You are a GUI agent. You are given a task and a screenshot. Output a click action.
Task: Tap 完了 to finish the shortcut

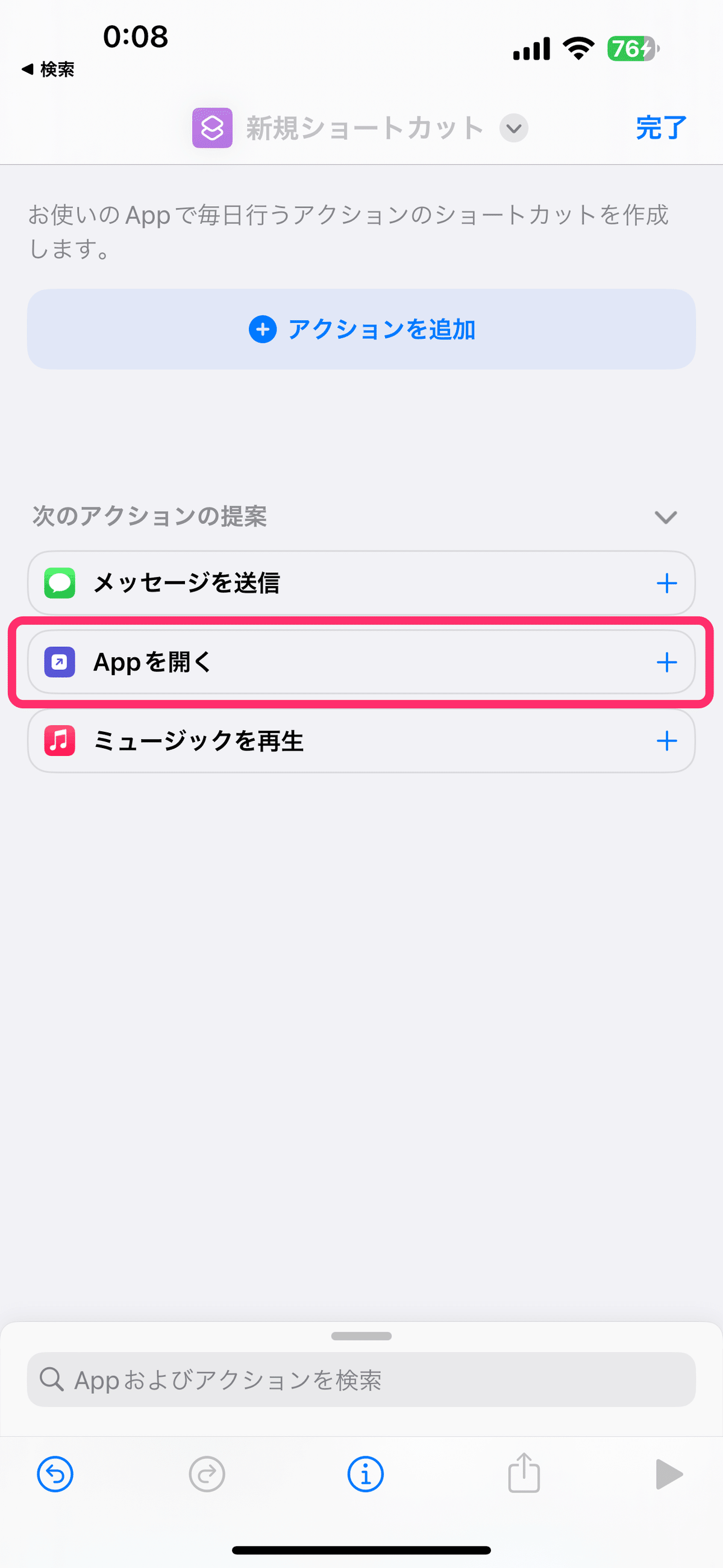(x=661, y=128)
